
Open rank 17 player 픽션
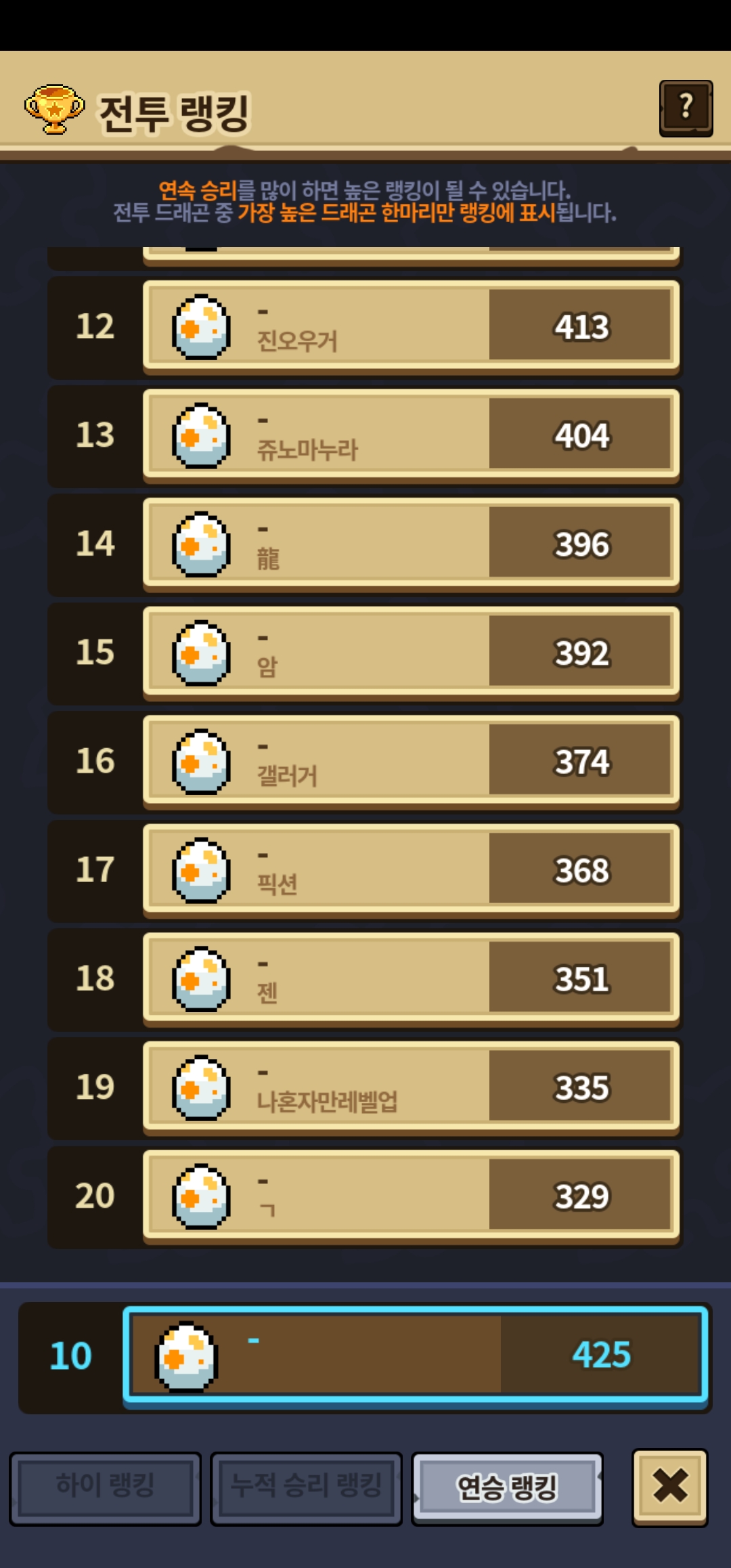411,870
